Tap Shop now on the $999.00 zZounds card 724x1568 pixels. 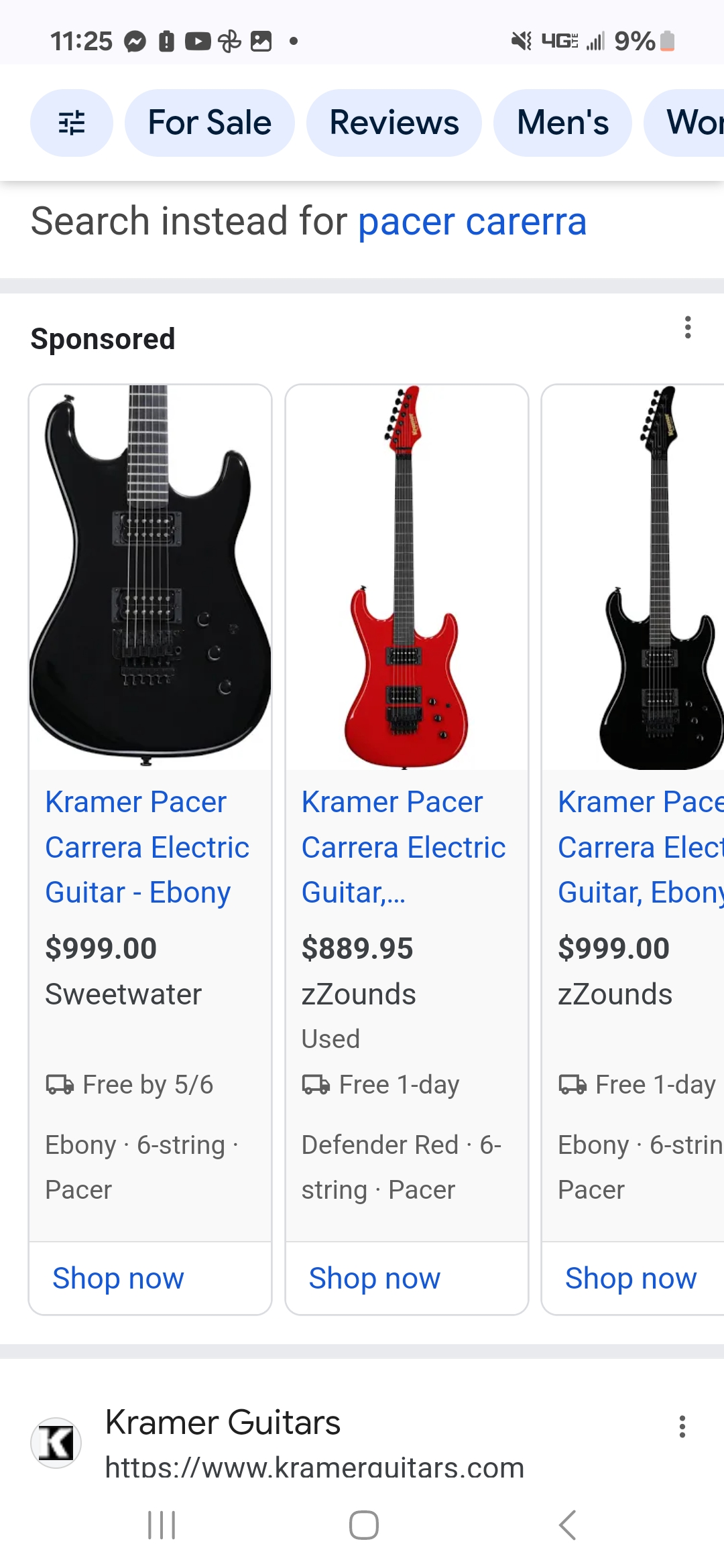[630, 1279]
